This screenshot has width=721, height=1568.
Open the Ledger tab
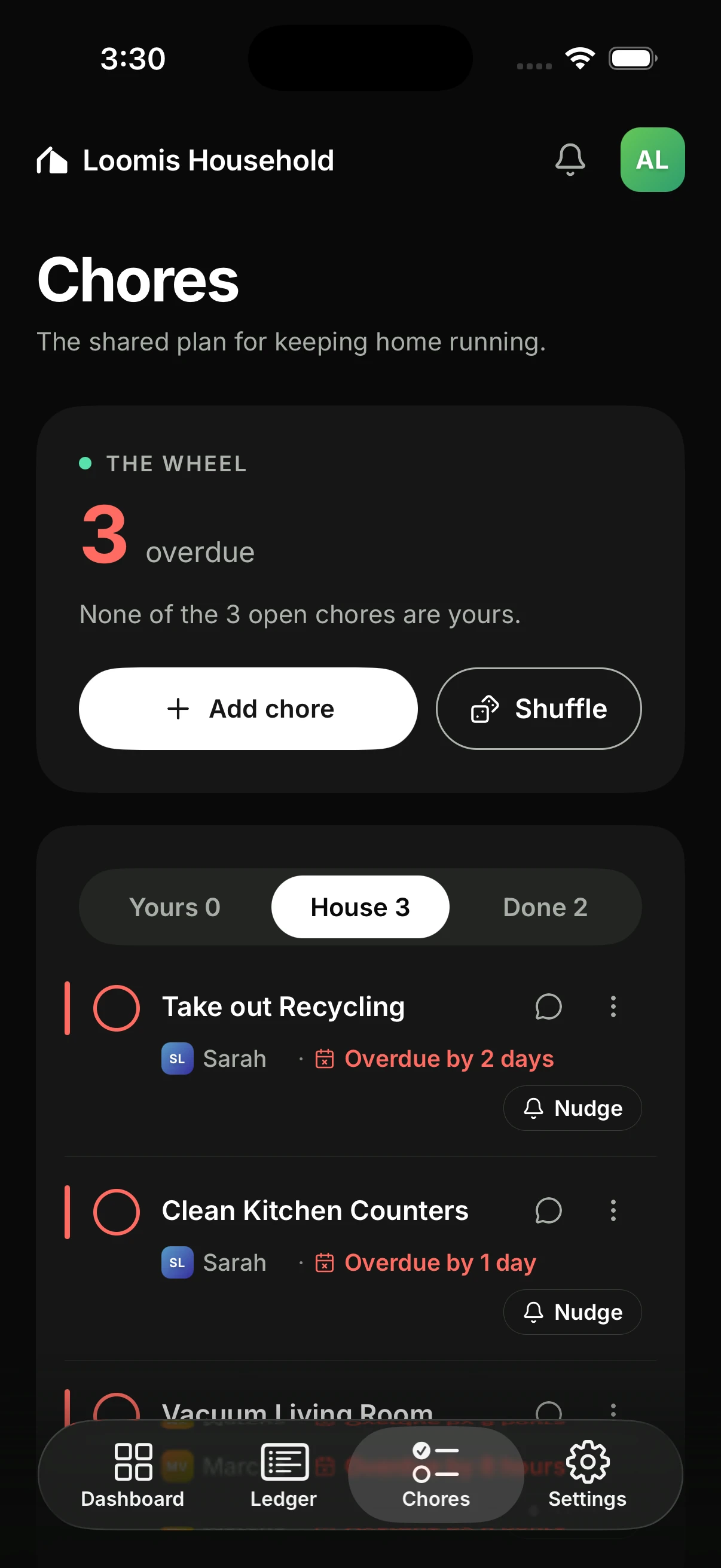[284, 1474]
